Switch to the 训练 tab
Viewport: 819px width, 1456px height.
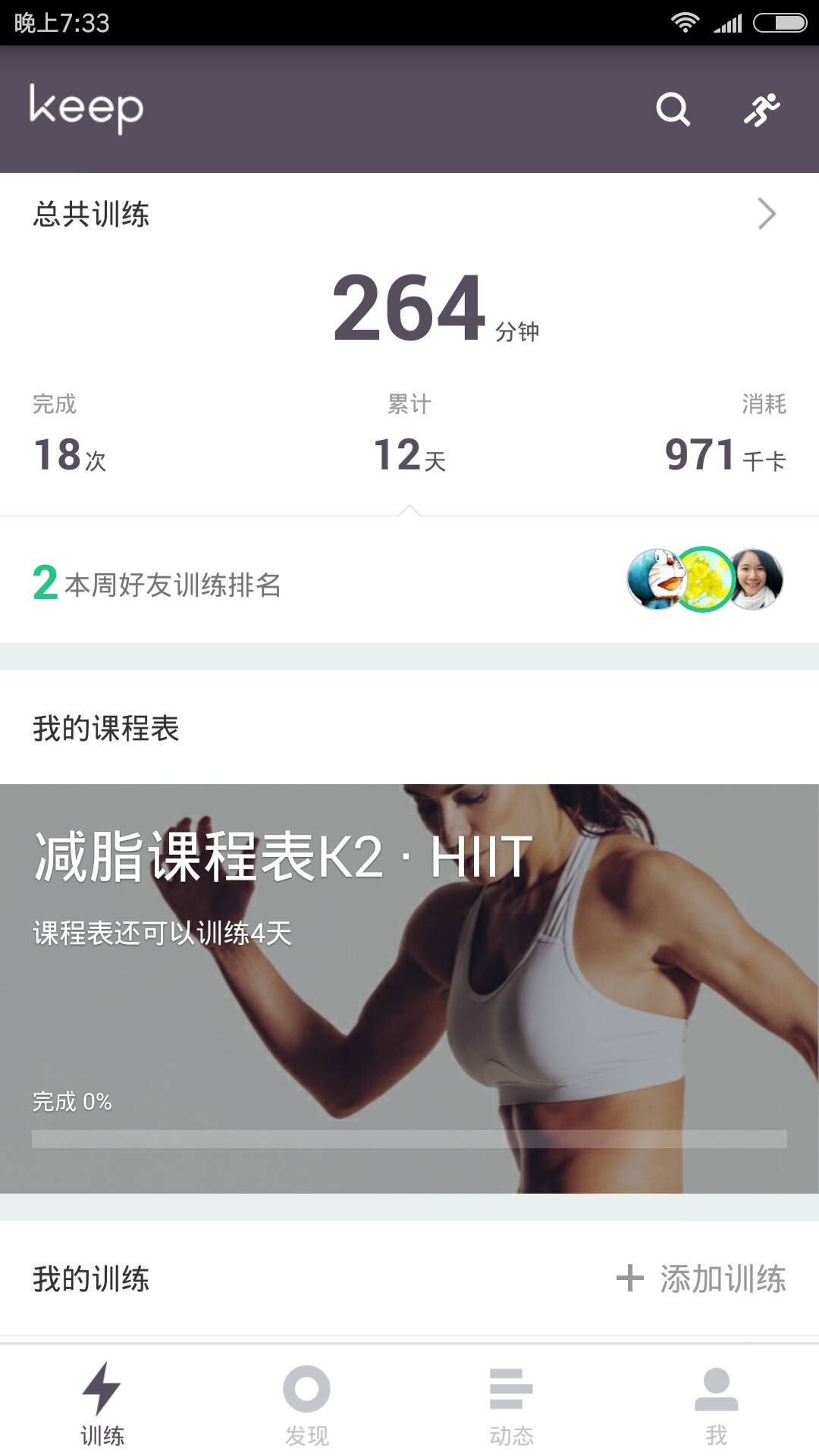coord(102,1403)
